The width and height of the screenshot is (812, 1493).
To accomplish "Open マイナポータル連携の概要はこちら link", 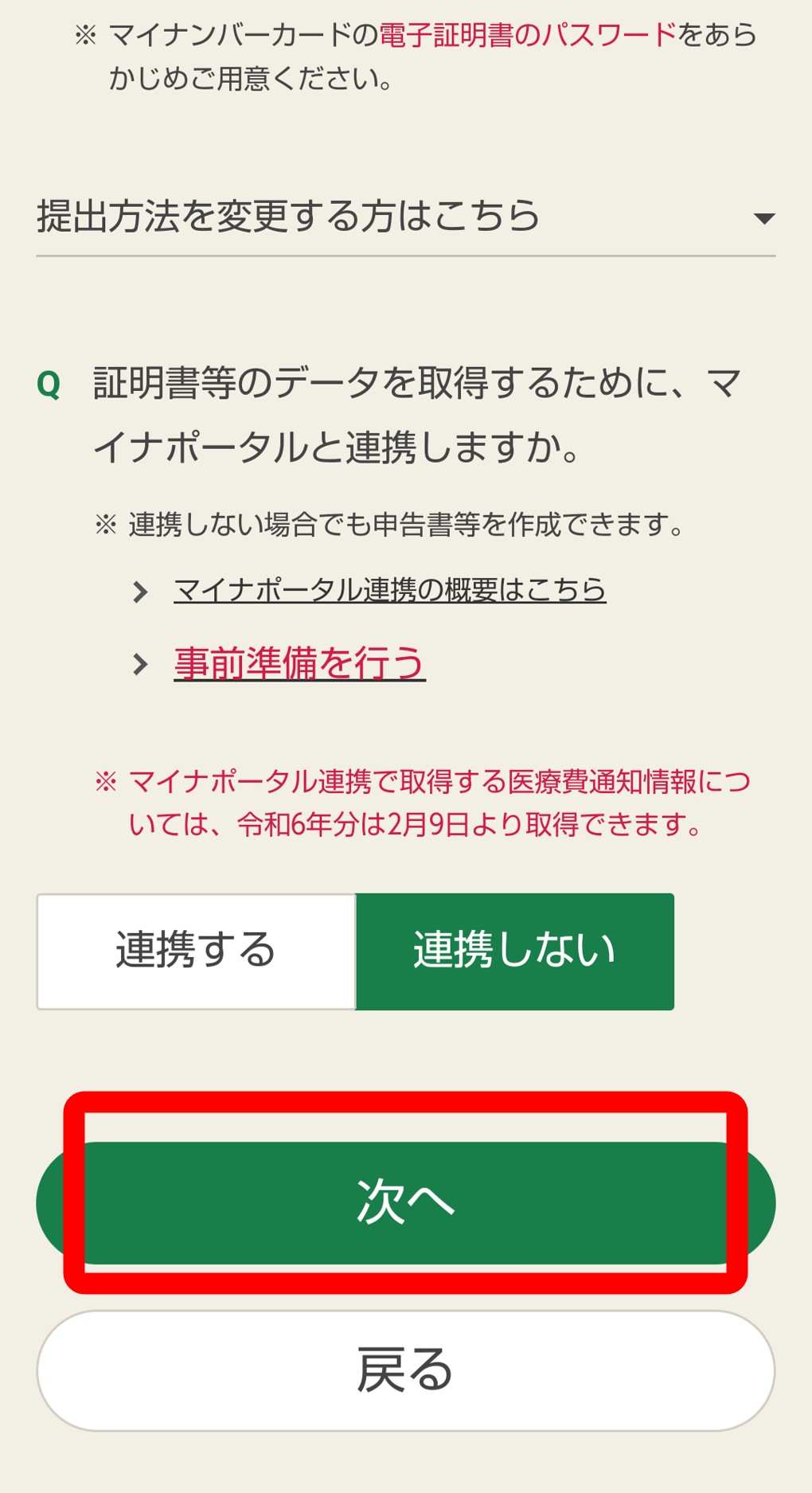I will tap(389, 590).
